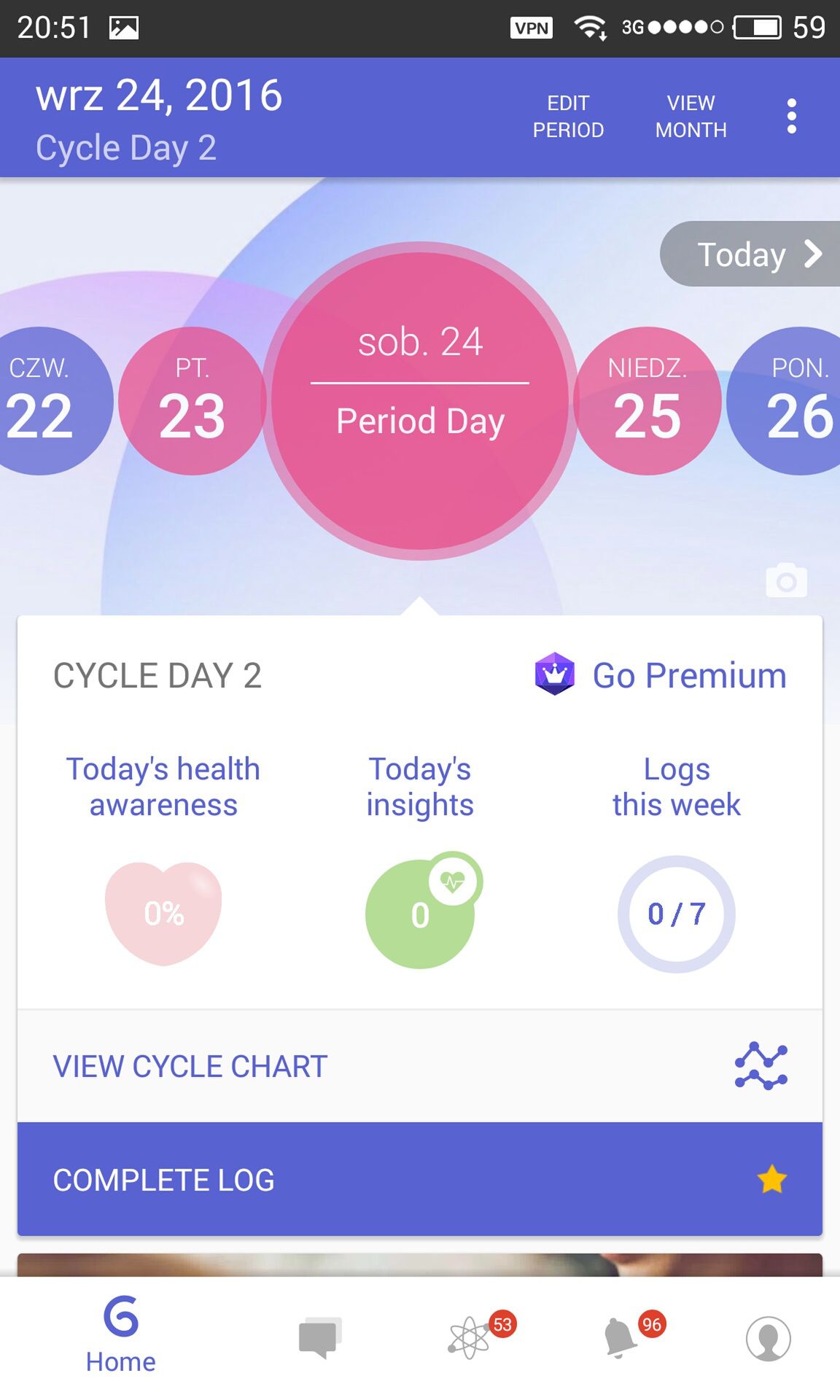Open the View Month calendar
This screenshot has height=1400, width=840.
coord(691,117)
